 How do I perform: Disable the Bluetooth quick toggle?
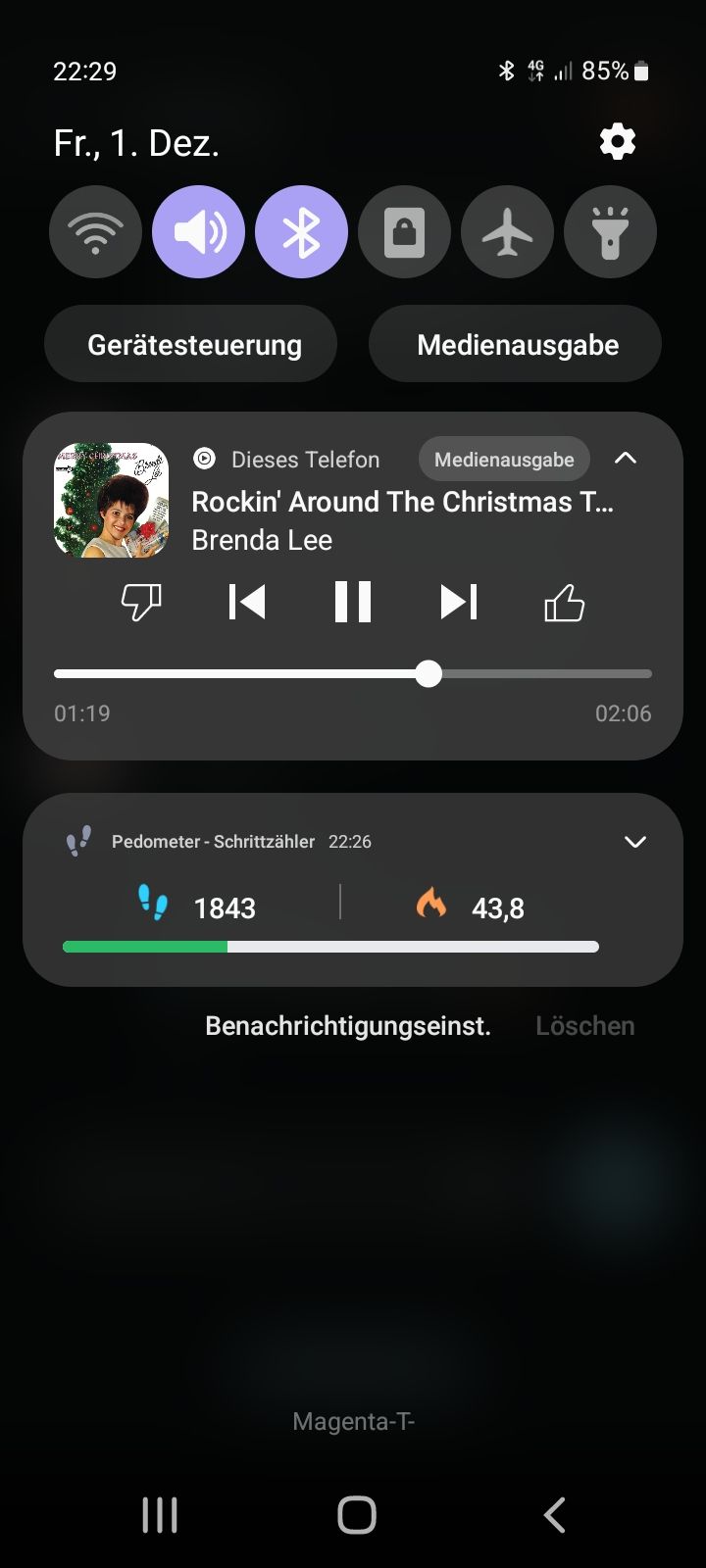pos(301,232)
